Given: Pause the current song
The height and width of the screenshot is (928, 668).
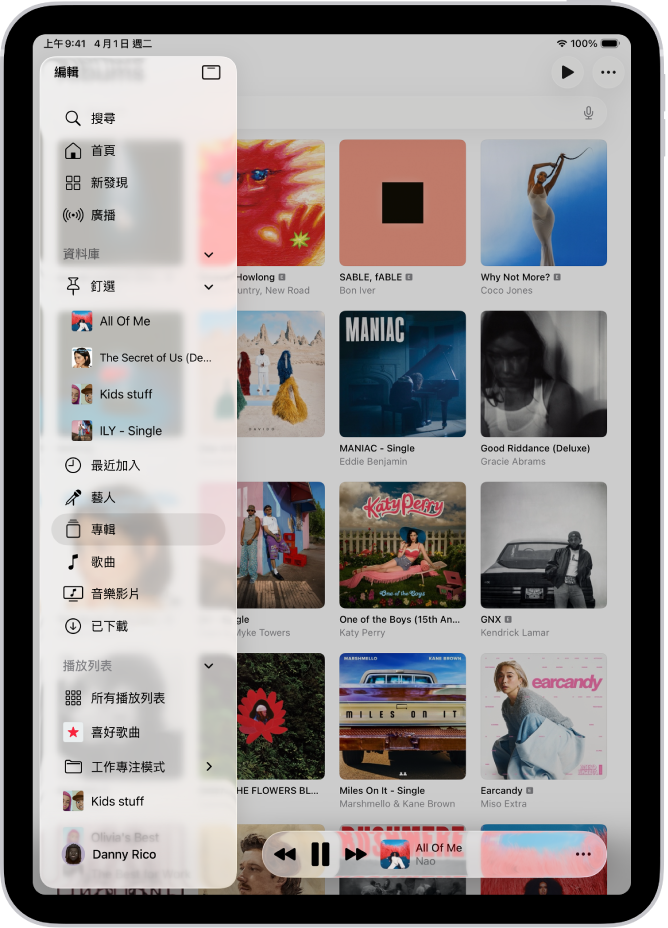Looking at the screenshot, I should (x=320, y=854).
